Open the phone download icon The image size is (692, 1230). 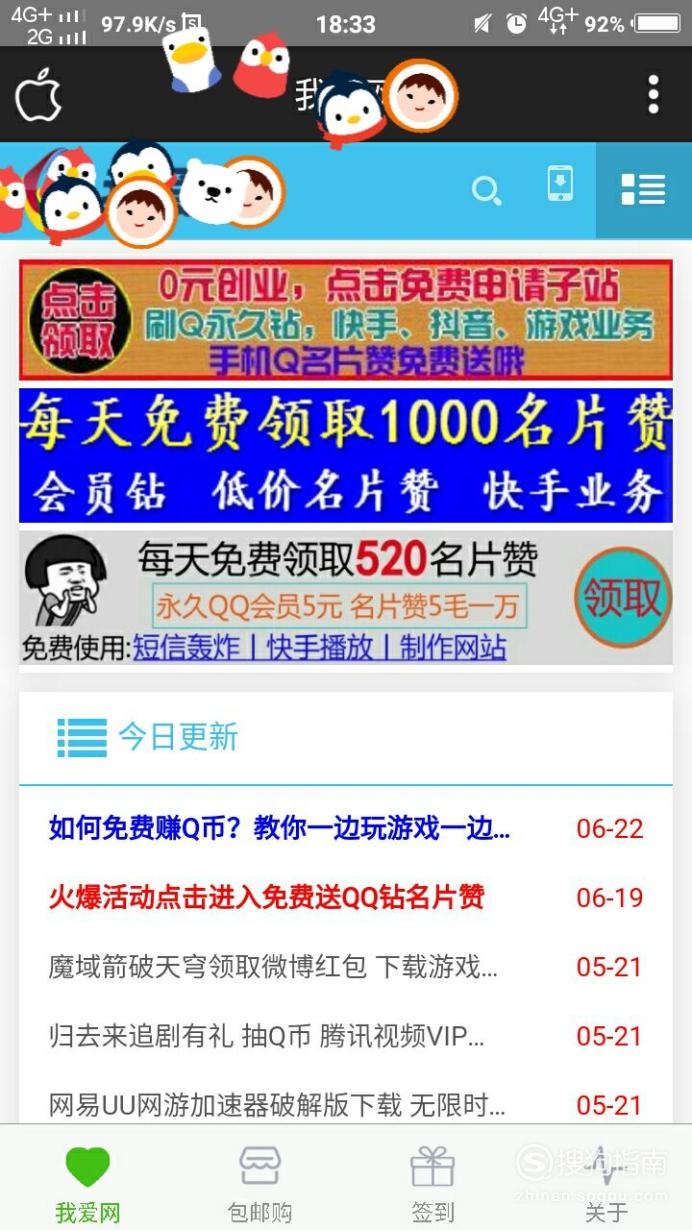click(x=560, y=185)
